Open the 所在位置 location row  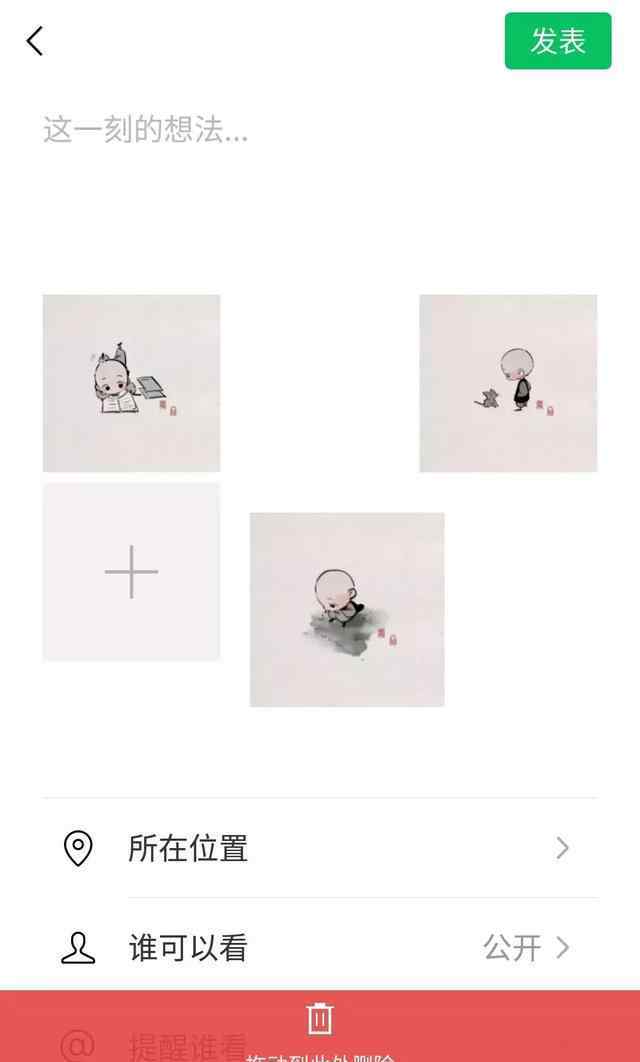point(320,848)
